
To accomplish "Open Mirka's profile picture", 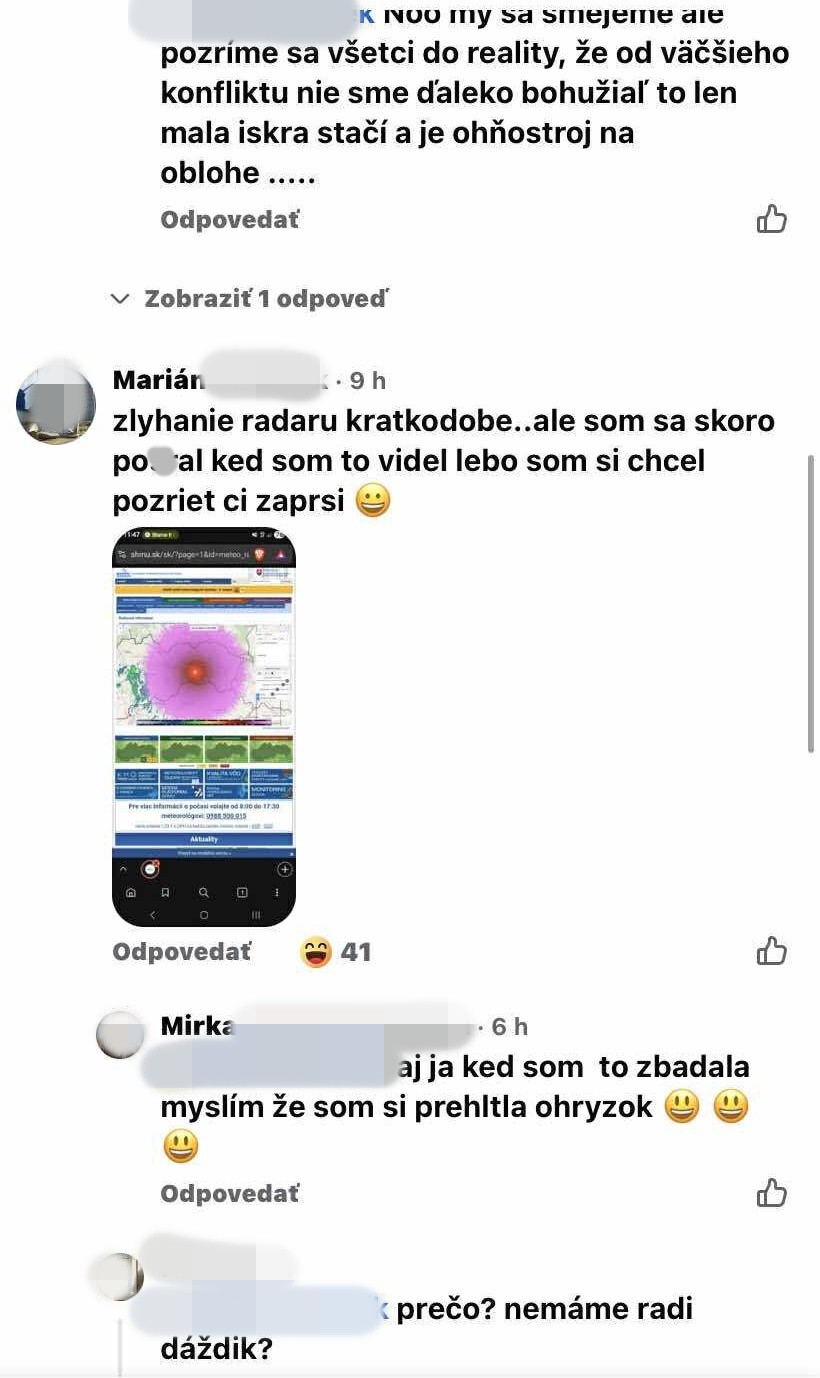I will (x=120, y=1034).
